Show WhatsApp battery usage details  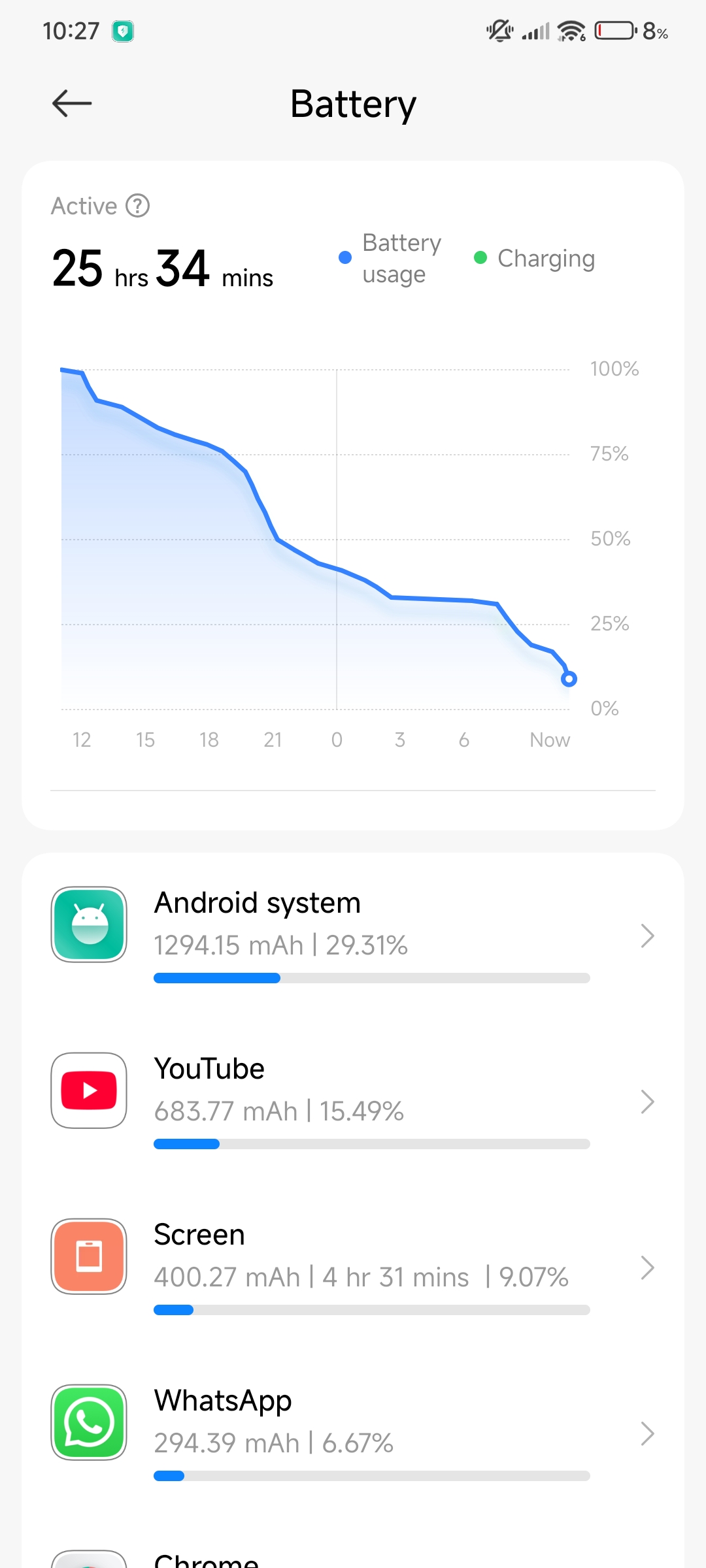click(353, 1433)
